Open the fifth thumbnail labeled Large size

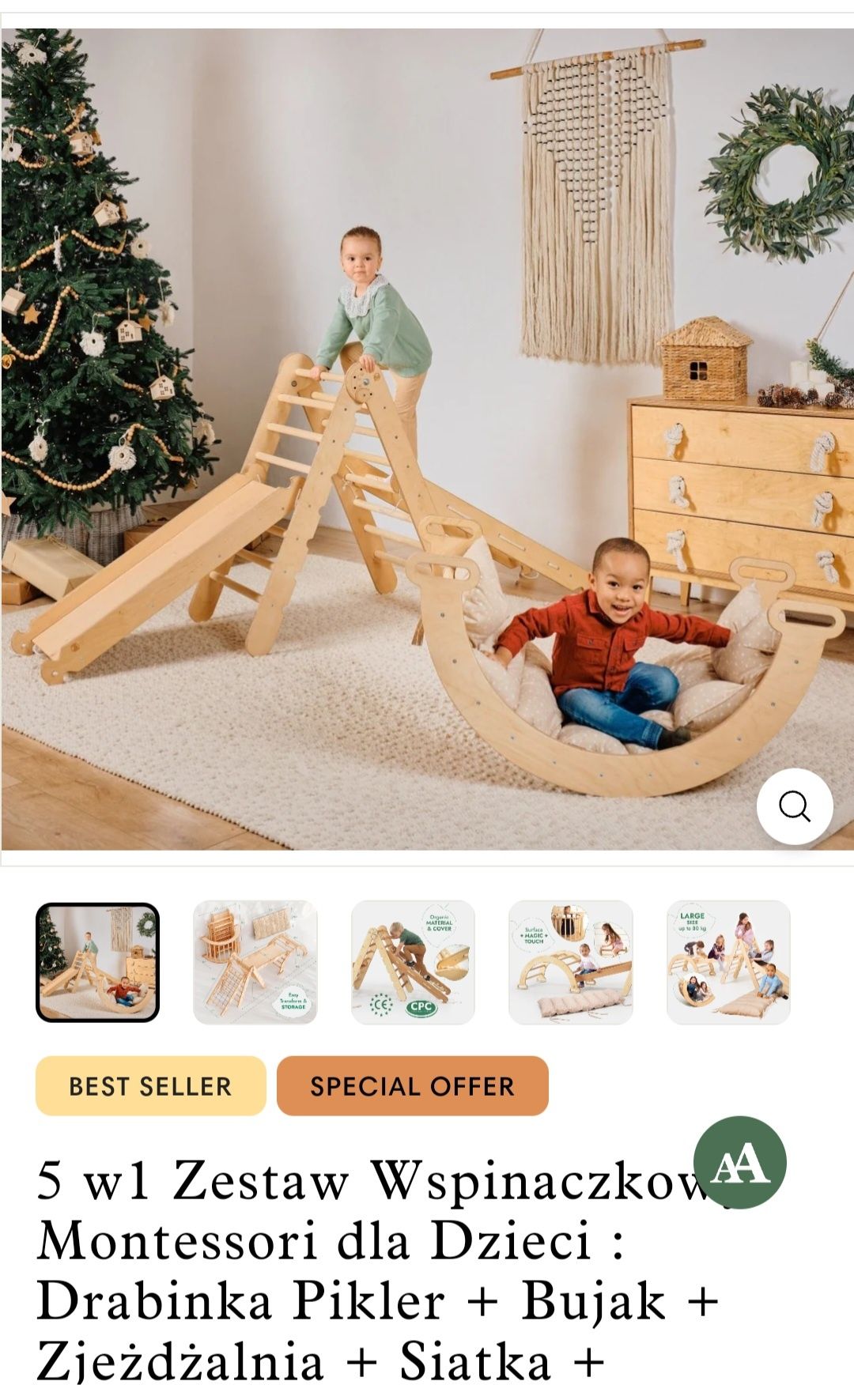[x=728, y=962]
